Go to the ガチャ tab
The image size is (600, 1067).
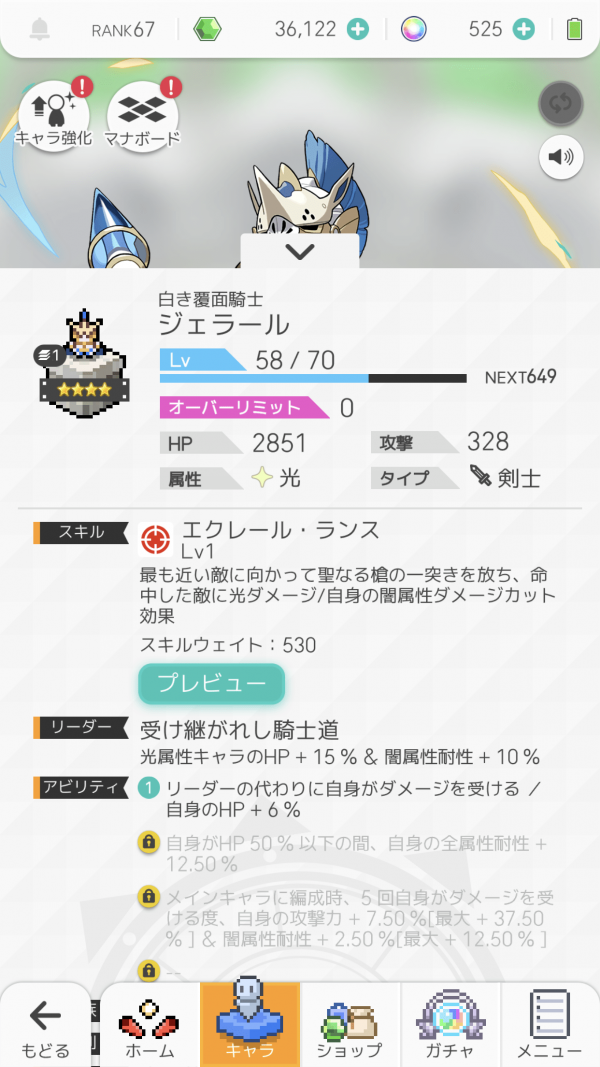[450, 1025]
